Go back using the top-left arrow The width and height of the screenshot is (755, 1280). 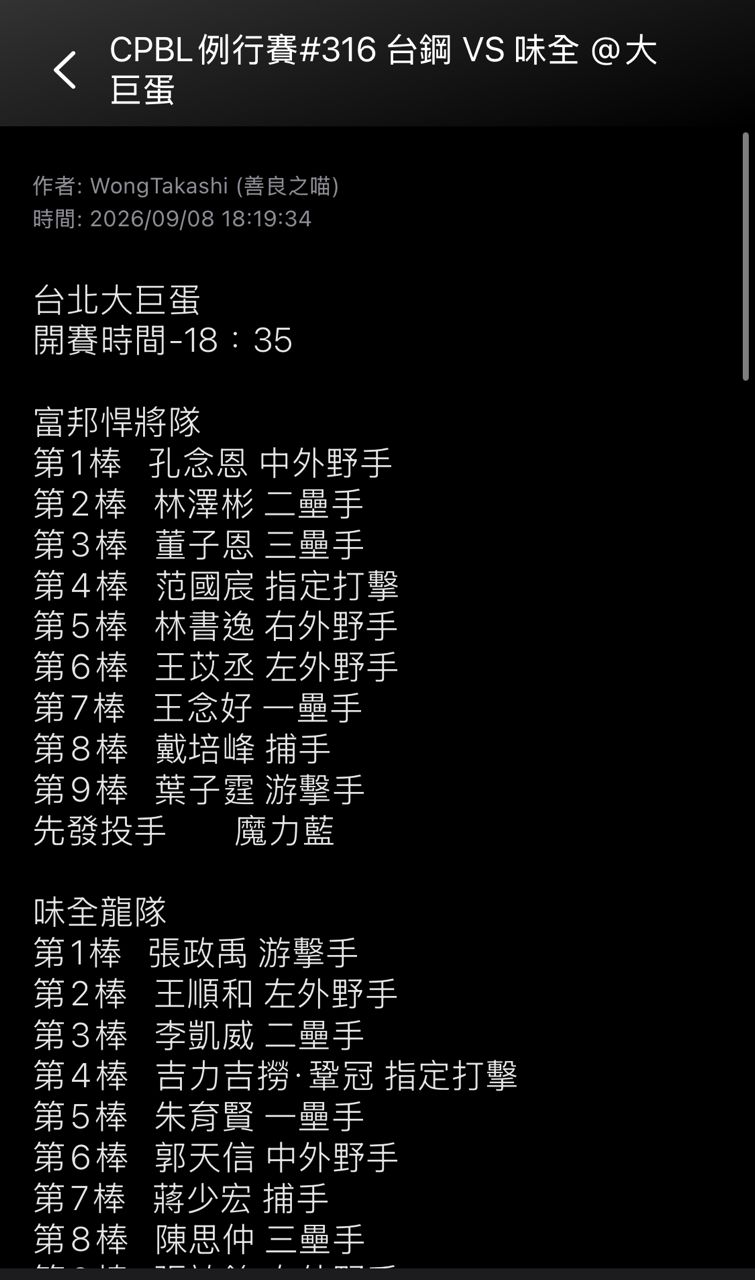point(65,70)
